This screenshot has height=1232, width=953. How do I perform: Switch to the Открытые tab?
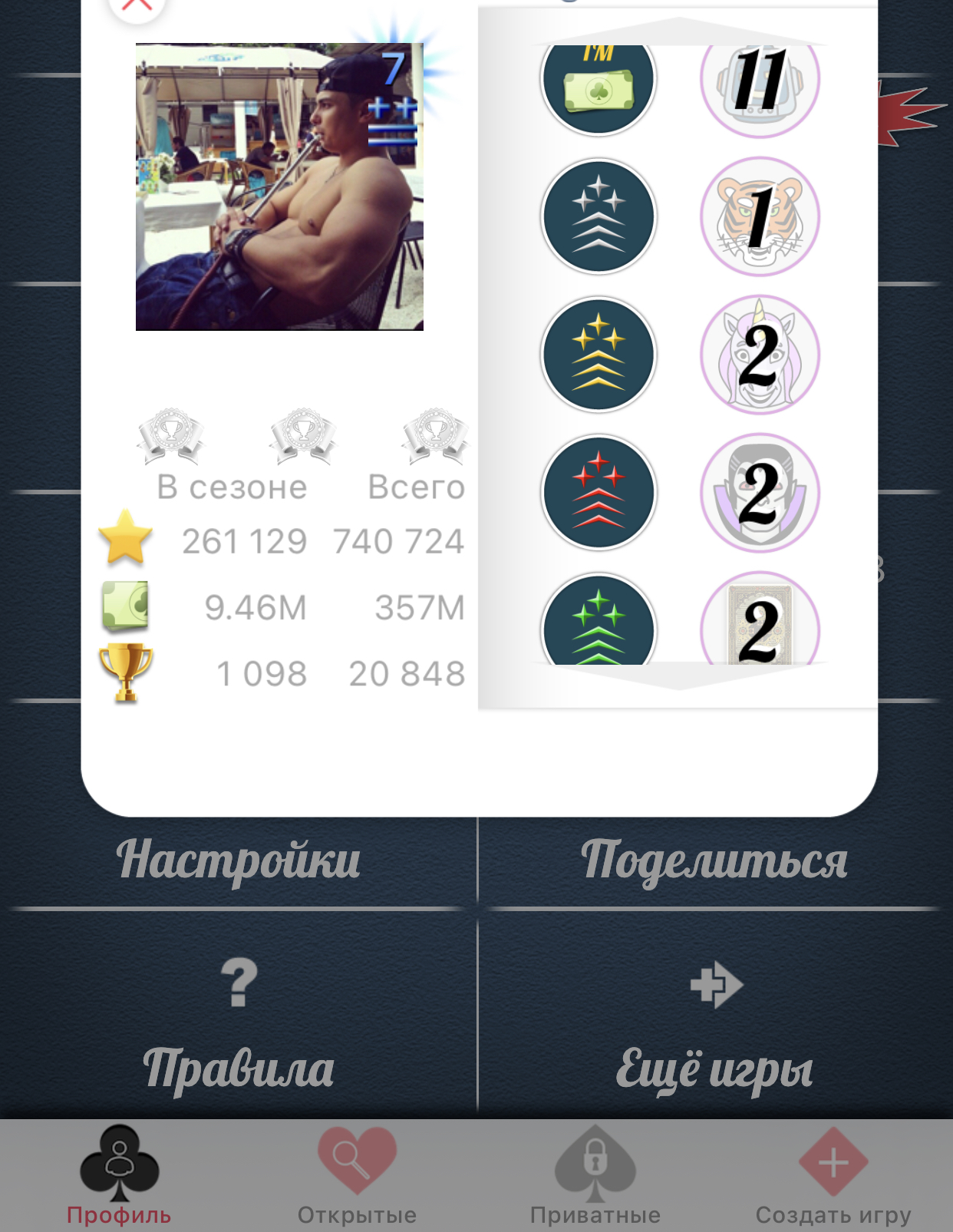pyautogui.click(x=357, y=1176)
